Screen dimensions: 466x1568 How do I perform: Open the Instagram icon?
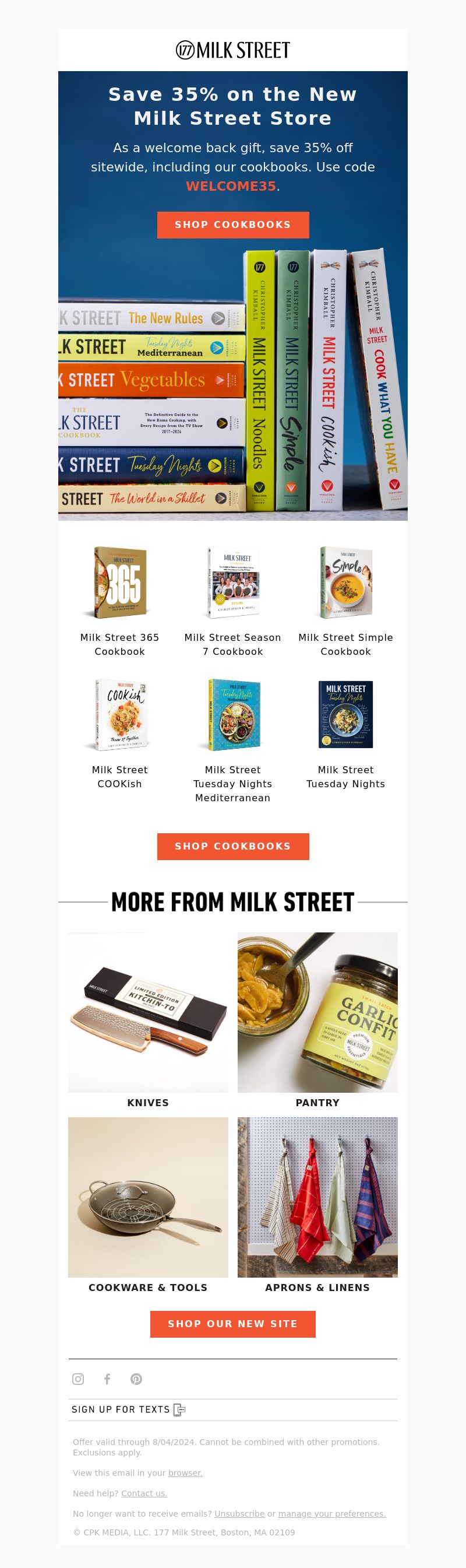[x=78, y=1378]
